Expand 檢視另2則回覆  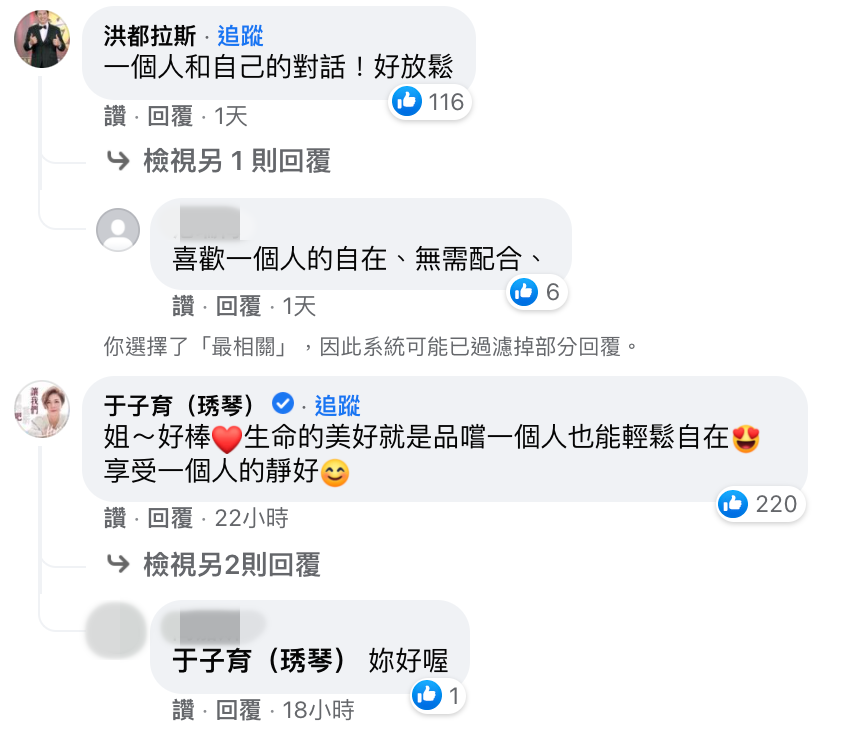(231, 564)
